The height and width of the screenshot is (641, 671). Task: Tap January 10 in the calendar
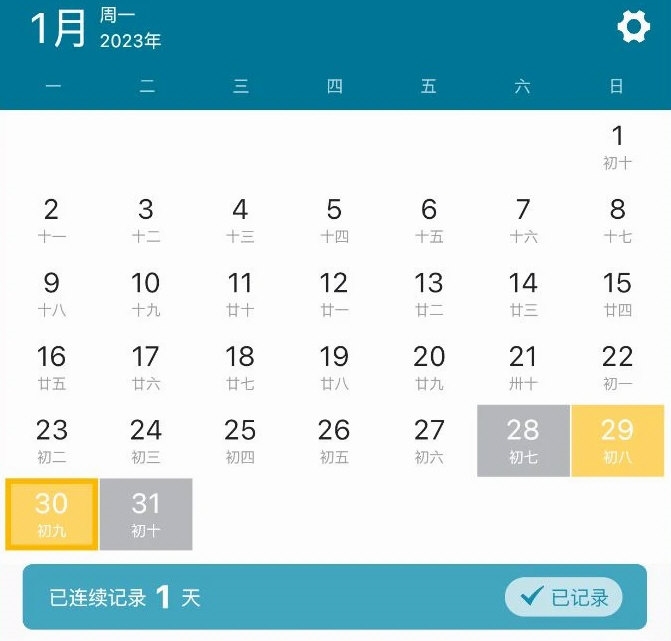pos(146,293)
